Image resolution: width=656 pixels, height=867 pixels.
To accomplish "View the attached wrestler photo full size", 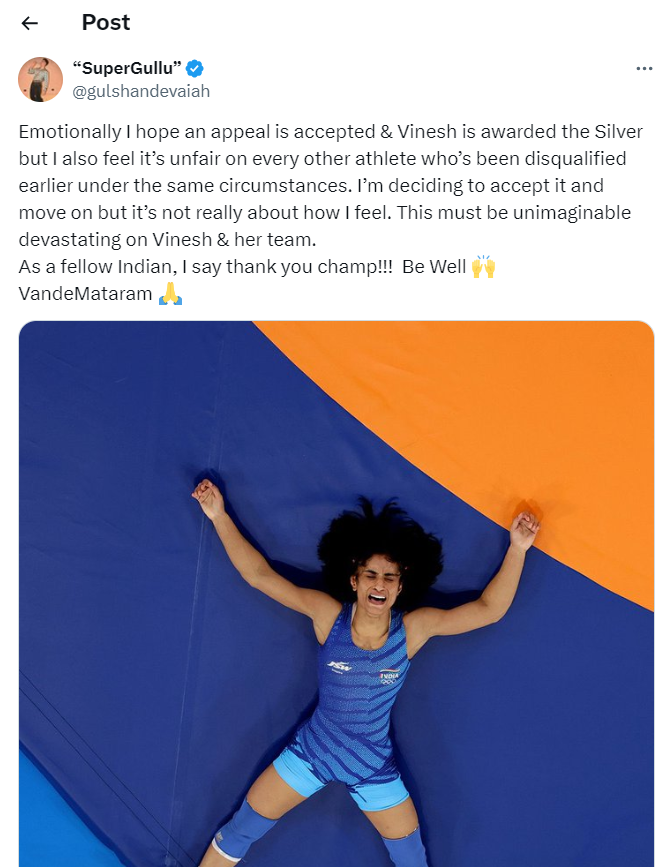I will coord(336,593).
